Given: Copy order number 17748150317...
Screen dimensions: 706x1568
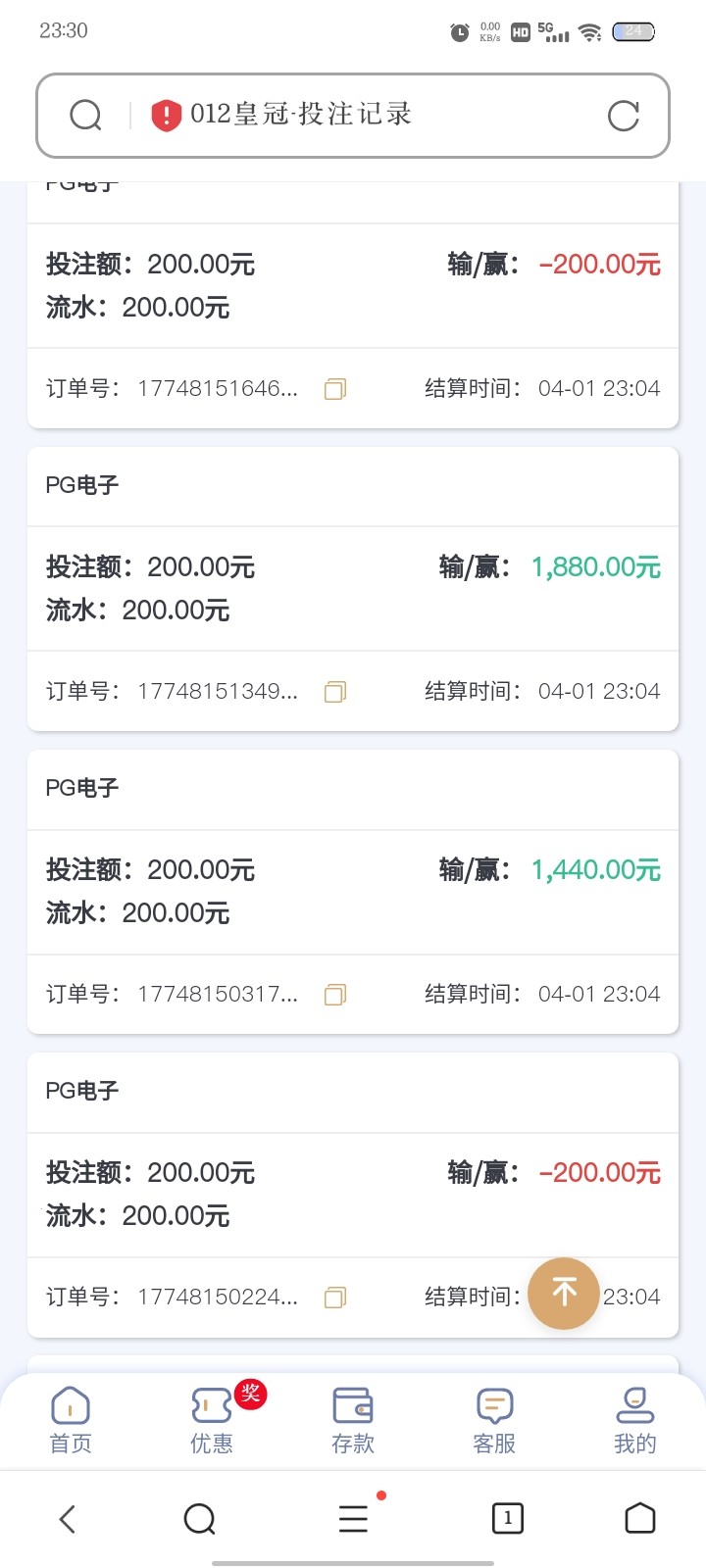Looking at the screenshot, I should coord(334,995).
